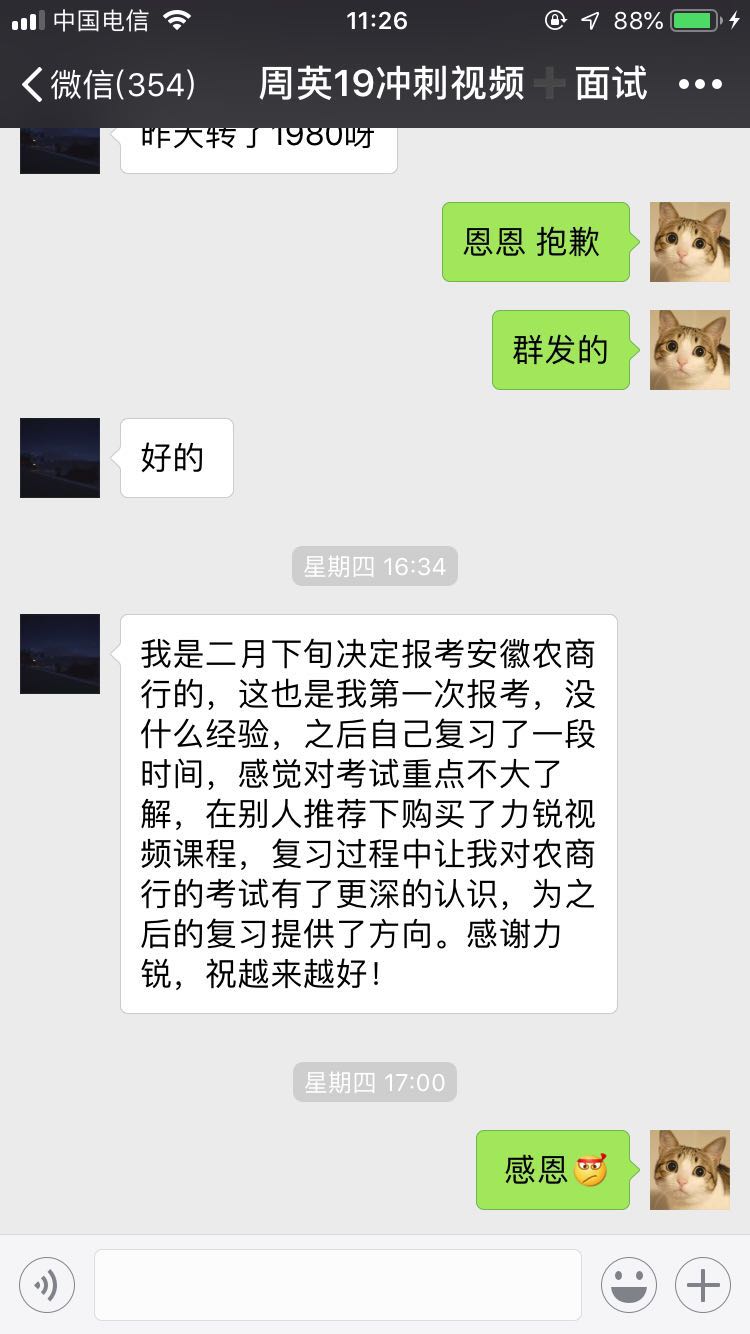Open the plus attachments menu

click(702, 1285)
